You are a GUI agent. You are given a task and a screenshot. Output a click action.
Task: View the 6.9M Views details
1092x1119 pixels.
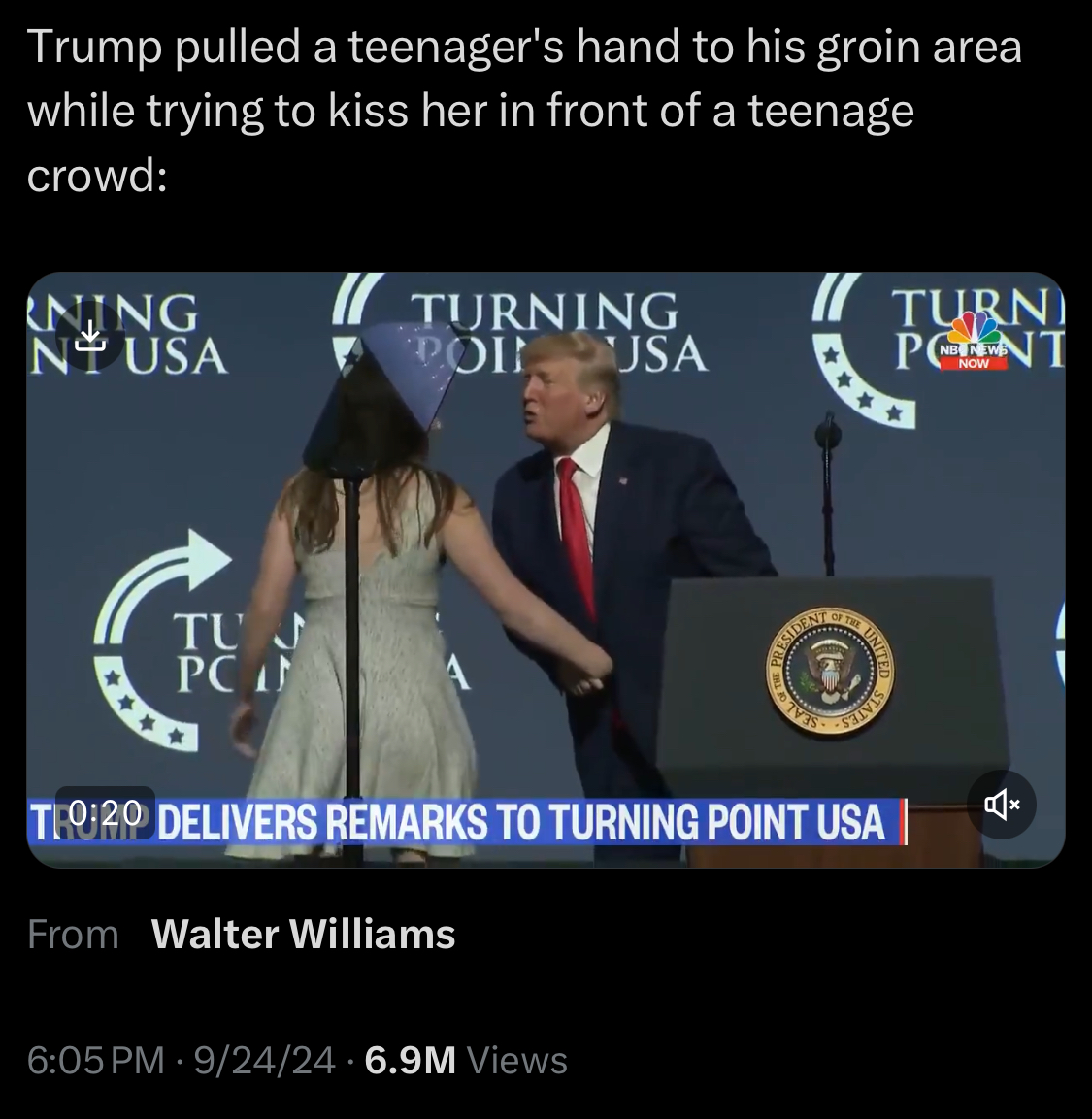[x=465, y=1061]
